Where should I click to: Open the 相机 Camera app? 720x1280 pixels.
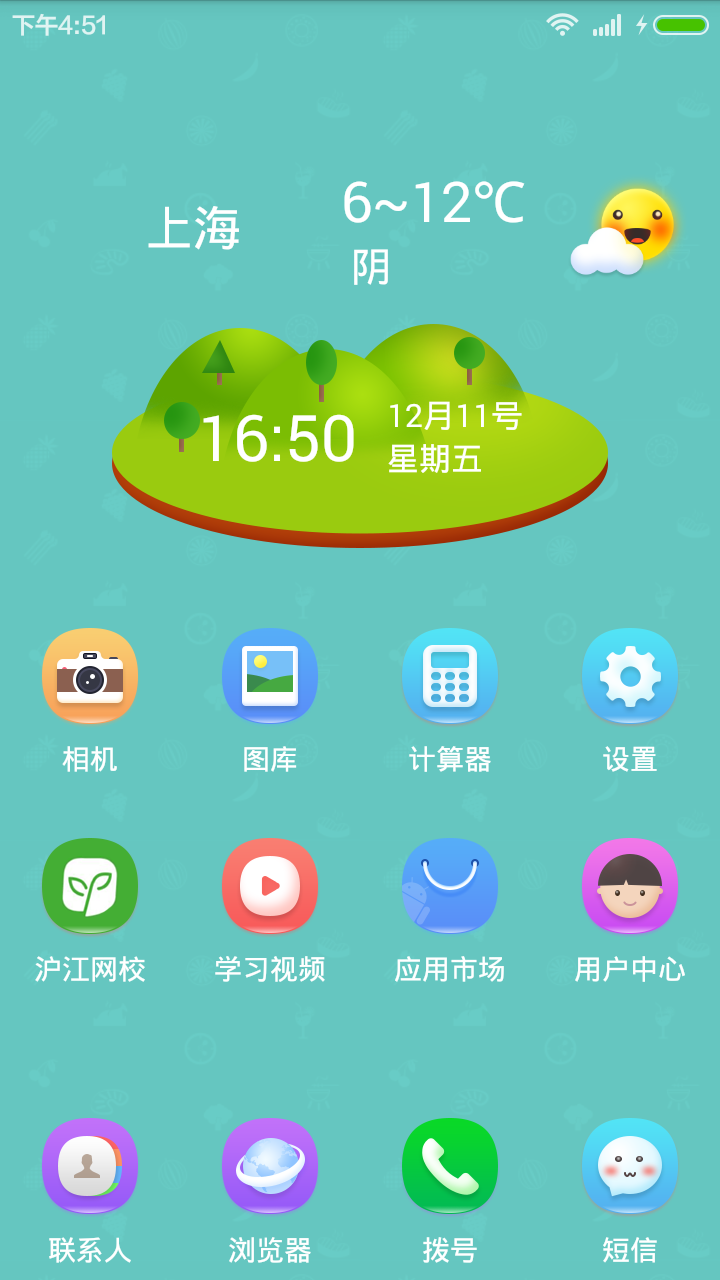pos(90,675)
